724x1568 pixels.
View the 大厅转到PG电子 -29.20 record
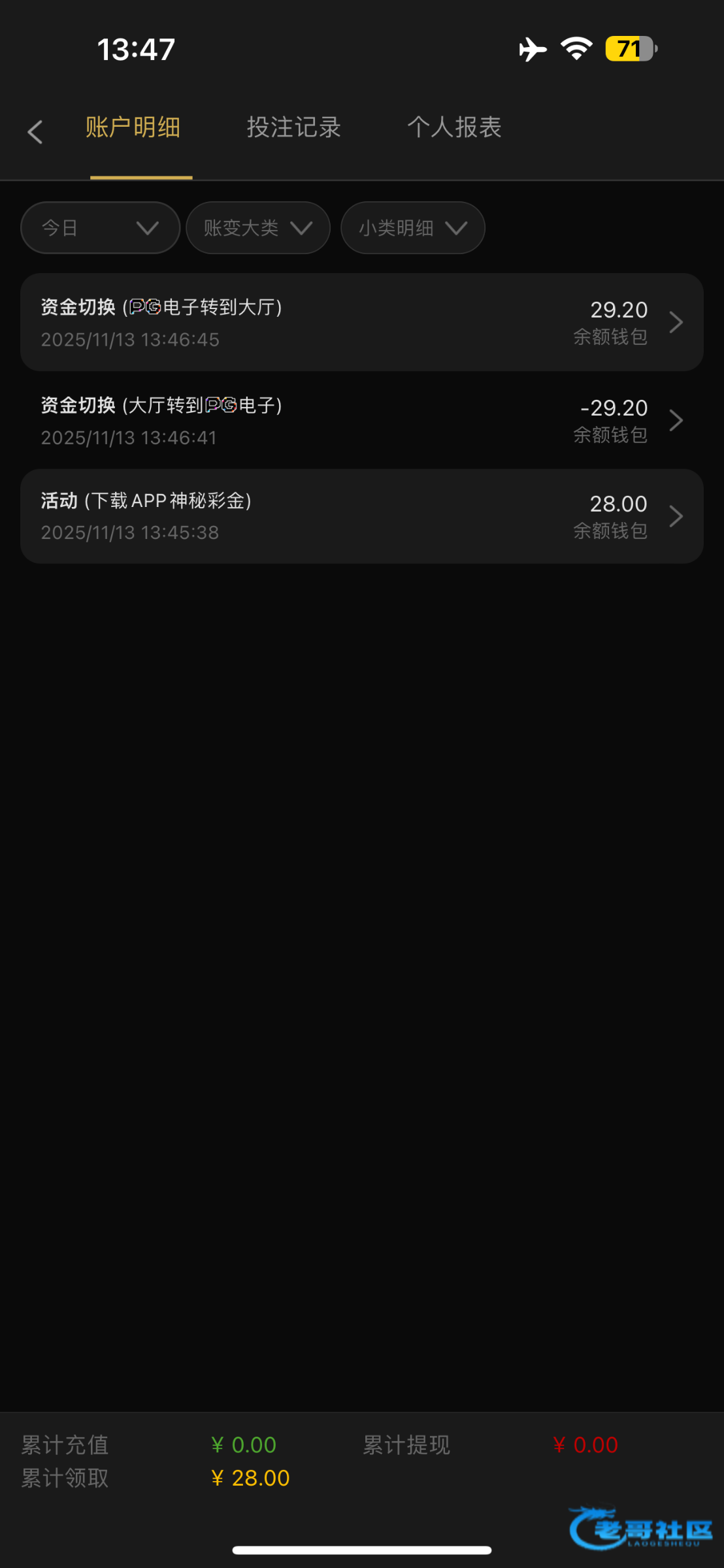click(361, 420)
